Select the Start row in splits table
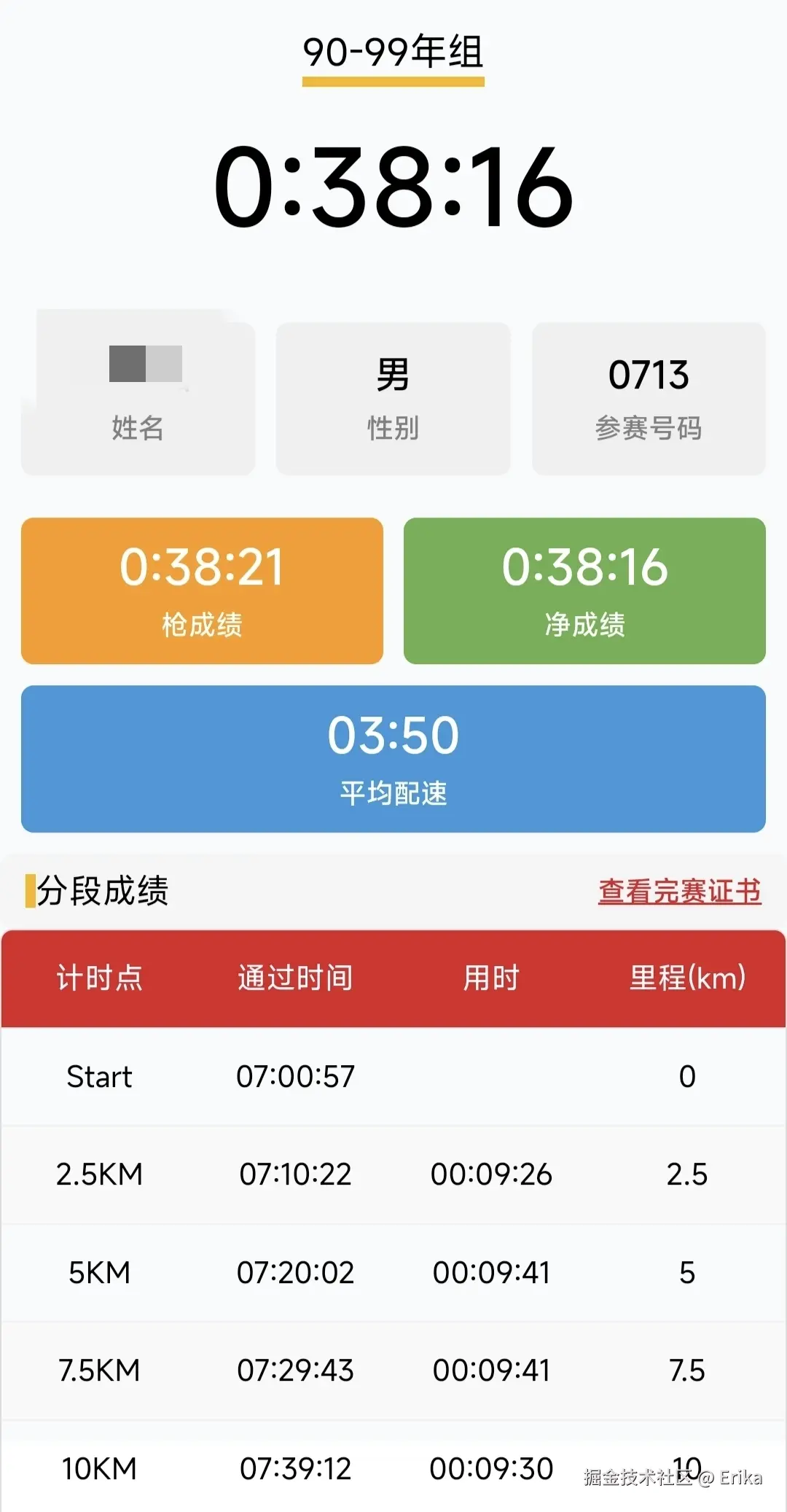The width and height of the screenshot is (787, 1512). 393,1076
